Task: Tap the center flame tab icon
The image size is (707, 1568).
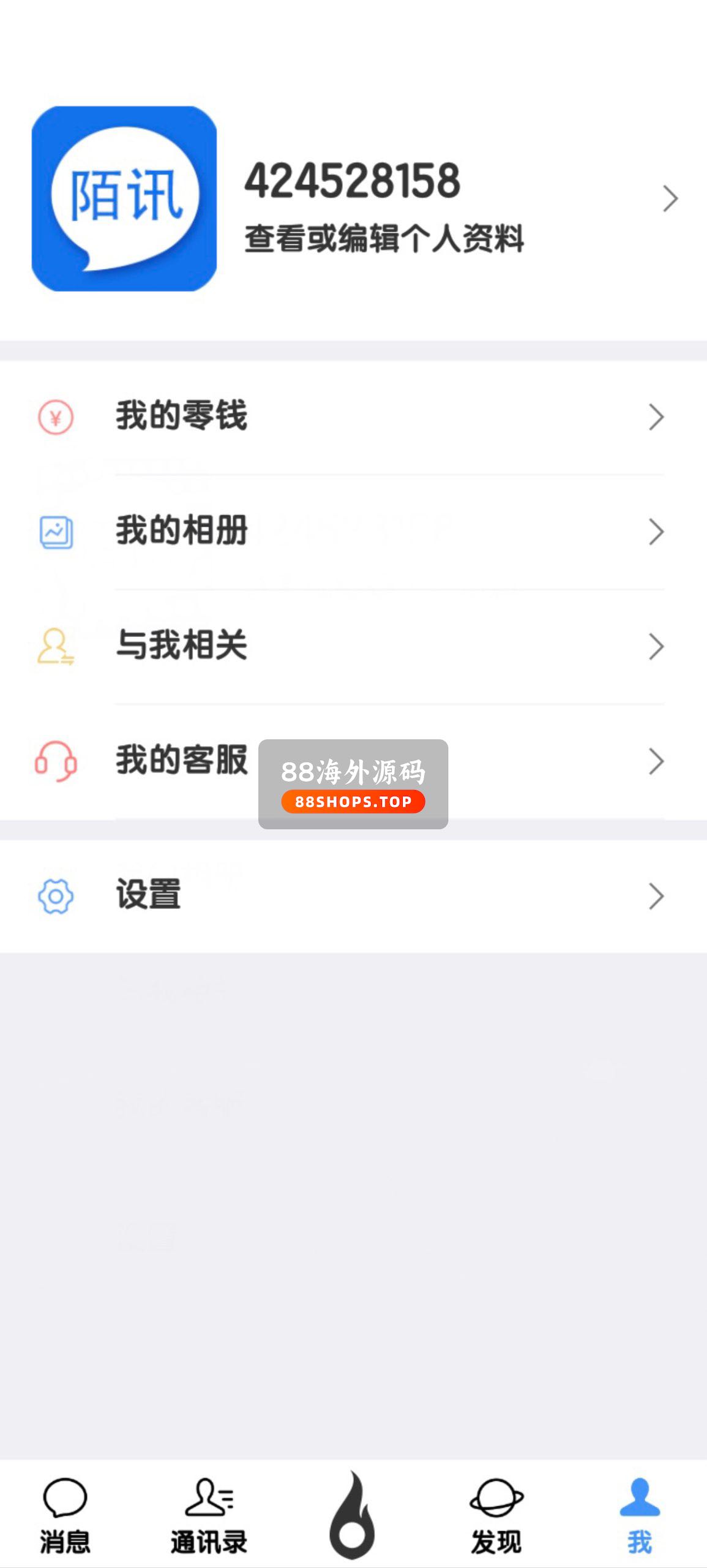Action: point(353,1515)
